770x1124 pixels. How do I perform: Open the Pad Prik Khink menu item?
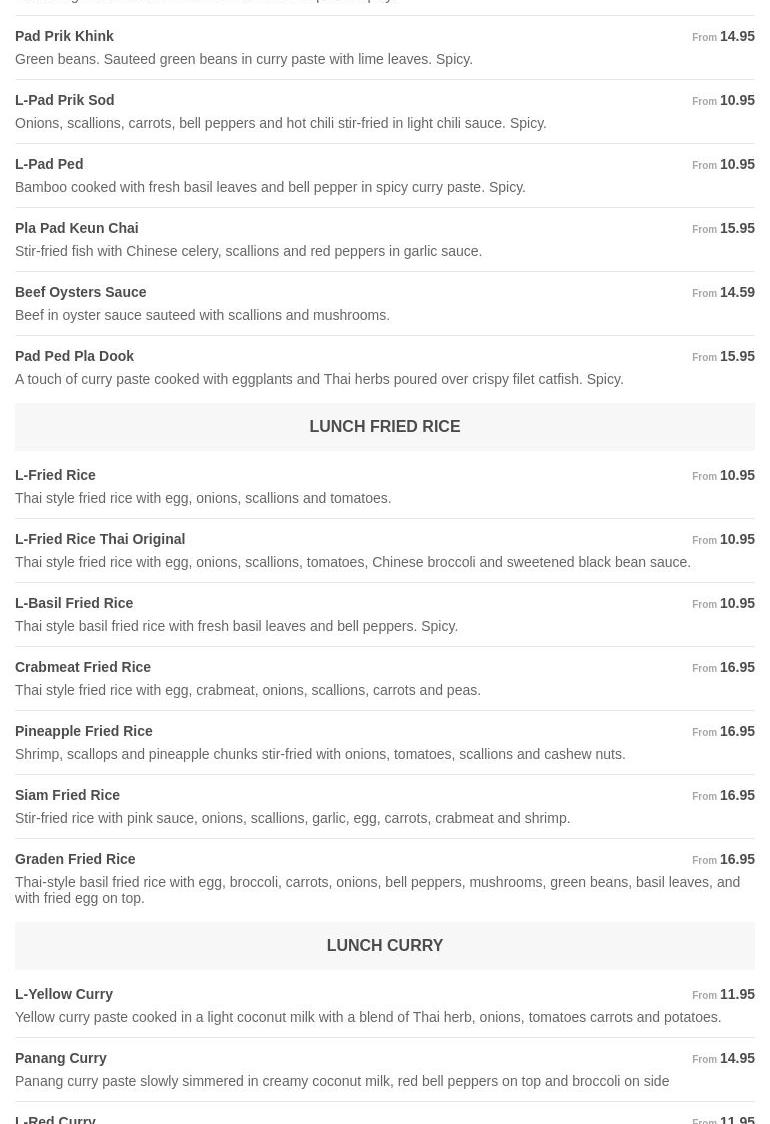tap(64, 36)
